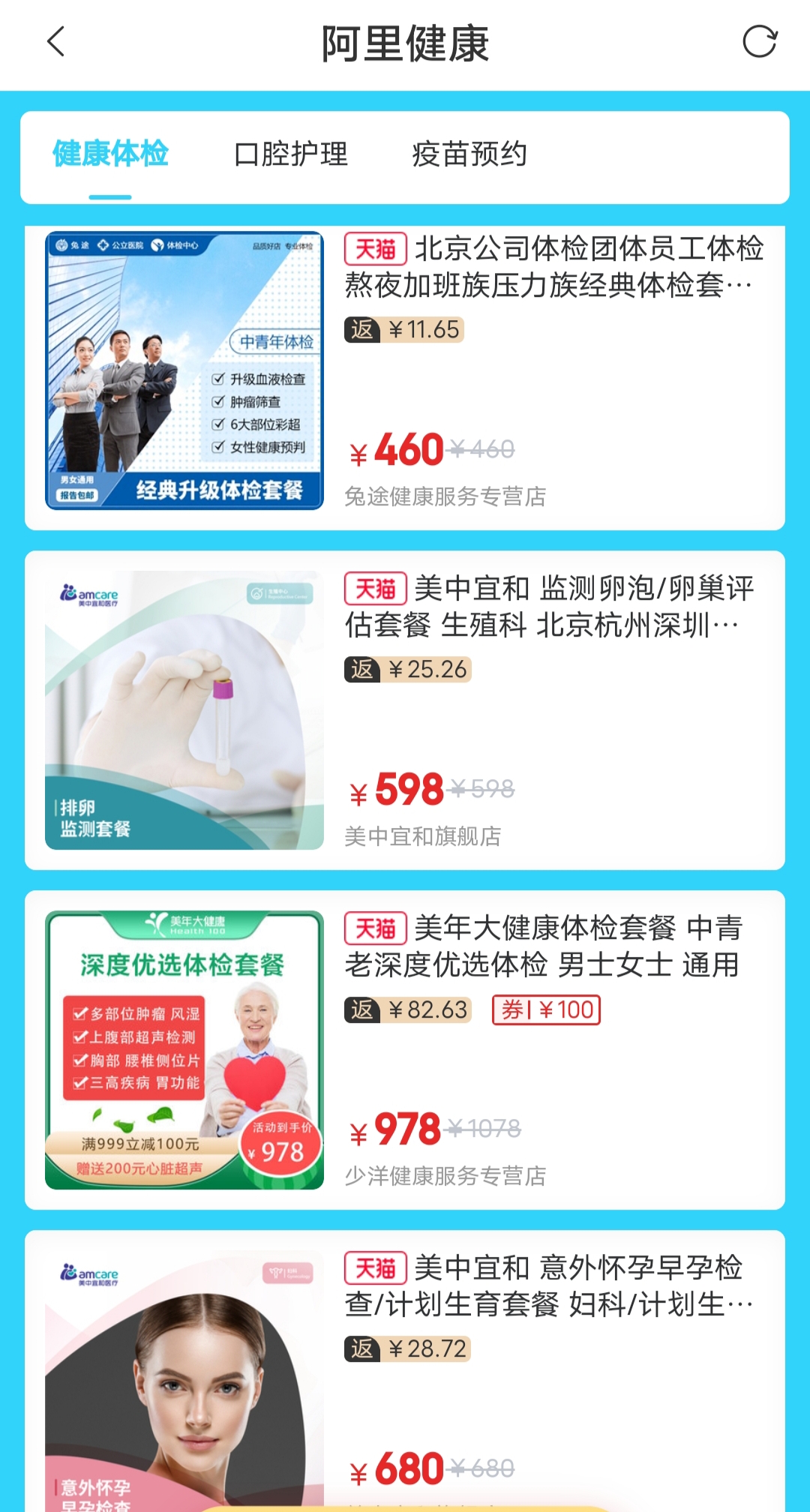
Task: Refresh the 阿里健康 page
Action: [759, 42]
